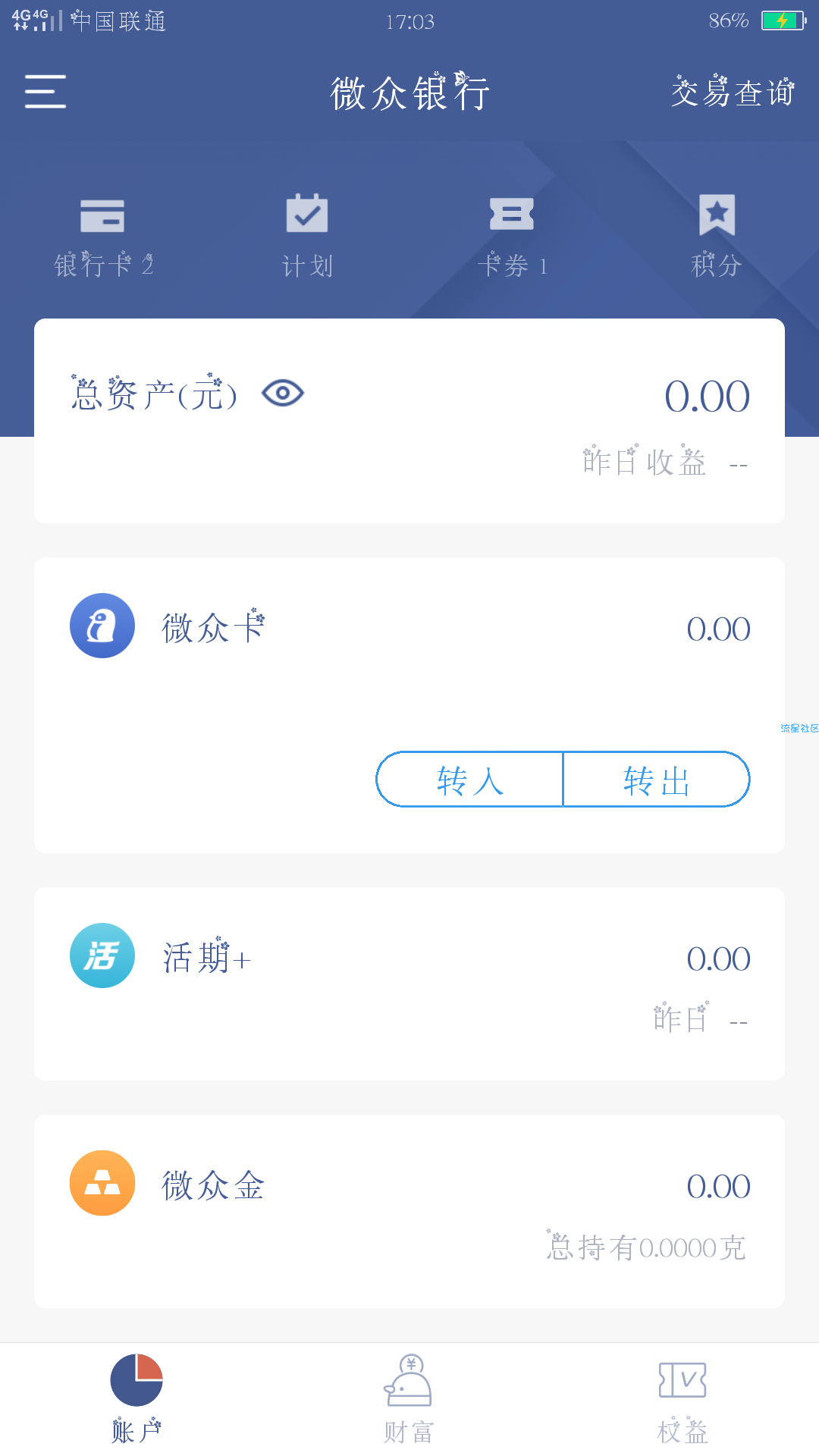Image resolution: width=819 pixels, height=1456 pixels.
Task: Open 银行卡 bank cards shortcut
Action: click(103, 236)
